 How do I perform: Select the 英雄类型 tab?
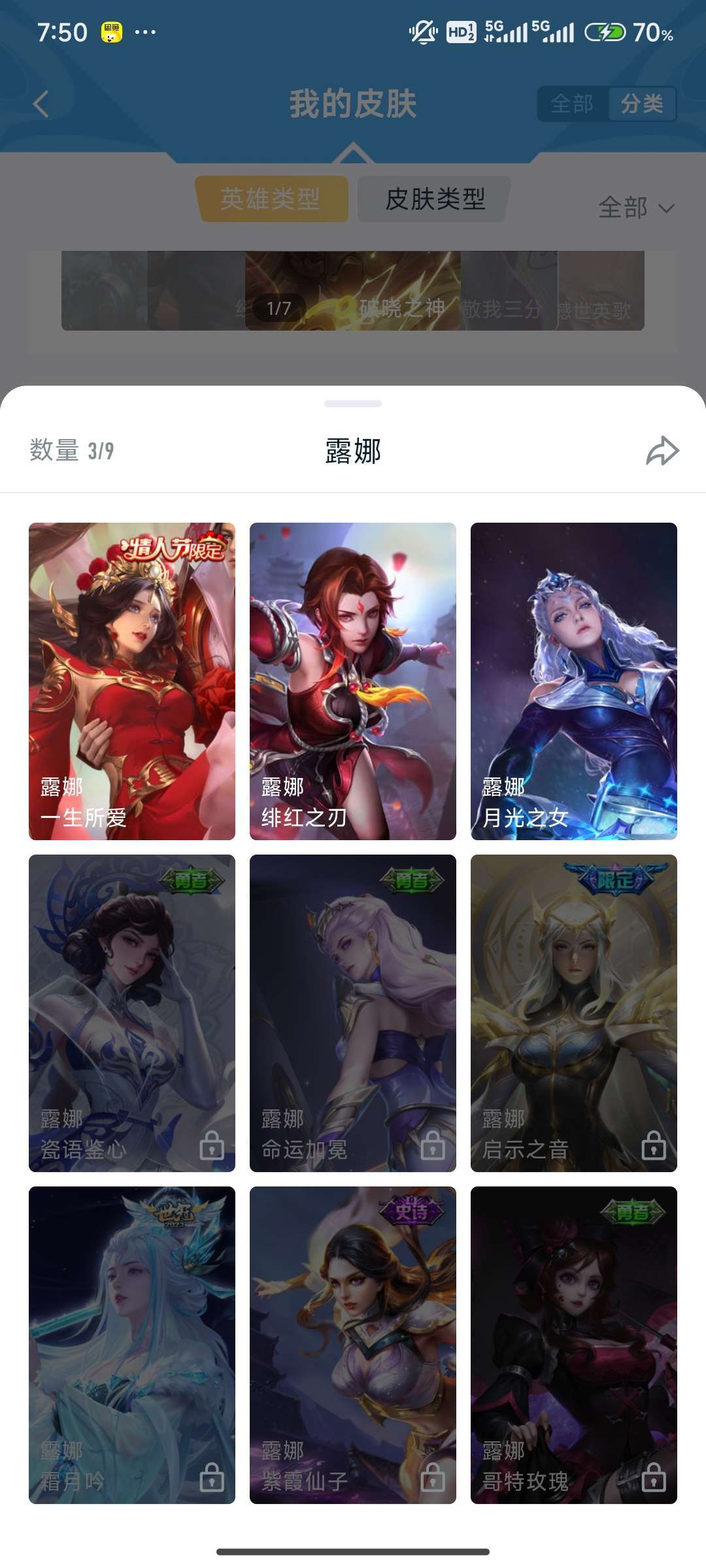pyautogui.click(x=271, y=199)
